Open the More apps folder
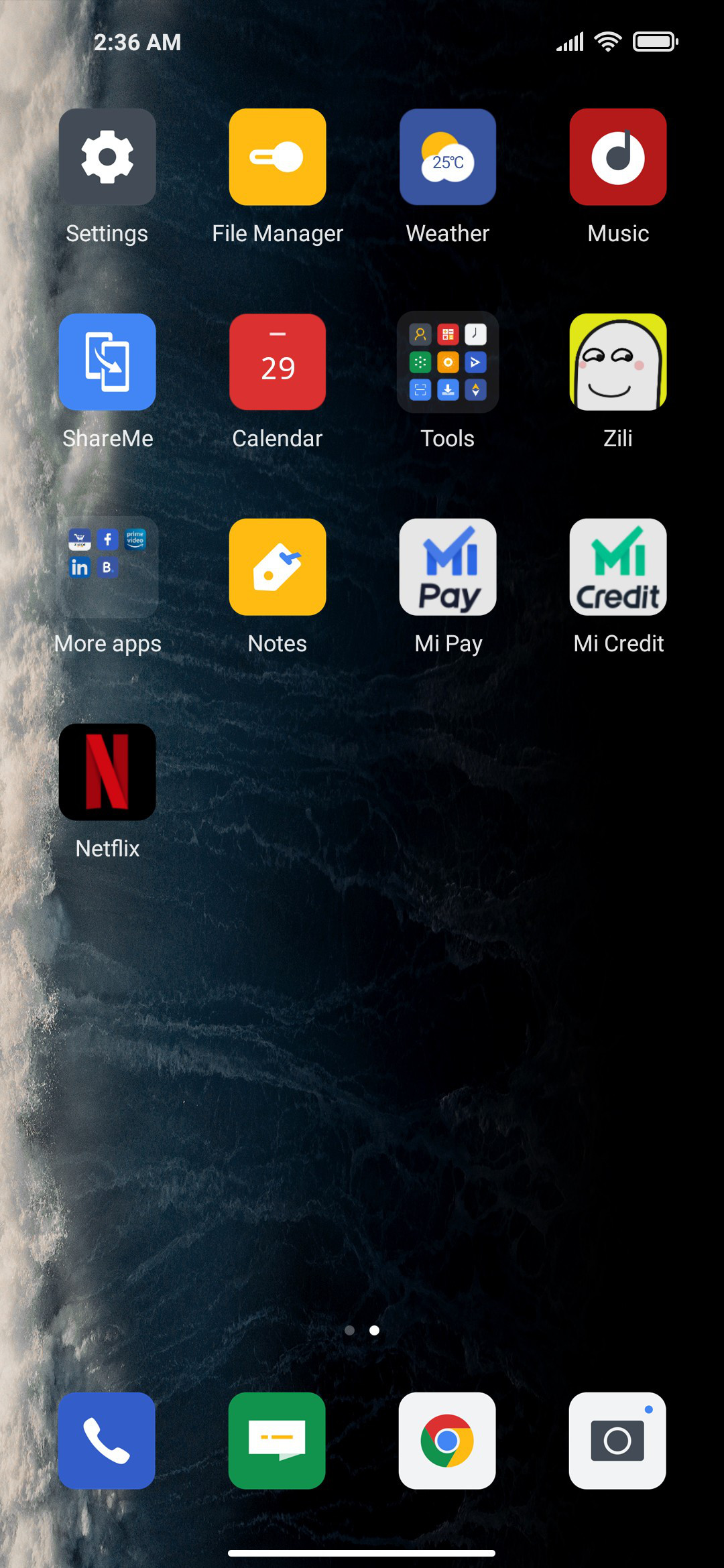The height and width of the screenshot is (1568, 724). coord(107,567)
